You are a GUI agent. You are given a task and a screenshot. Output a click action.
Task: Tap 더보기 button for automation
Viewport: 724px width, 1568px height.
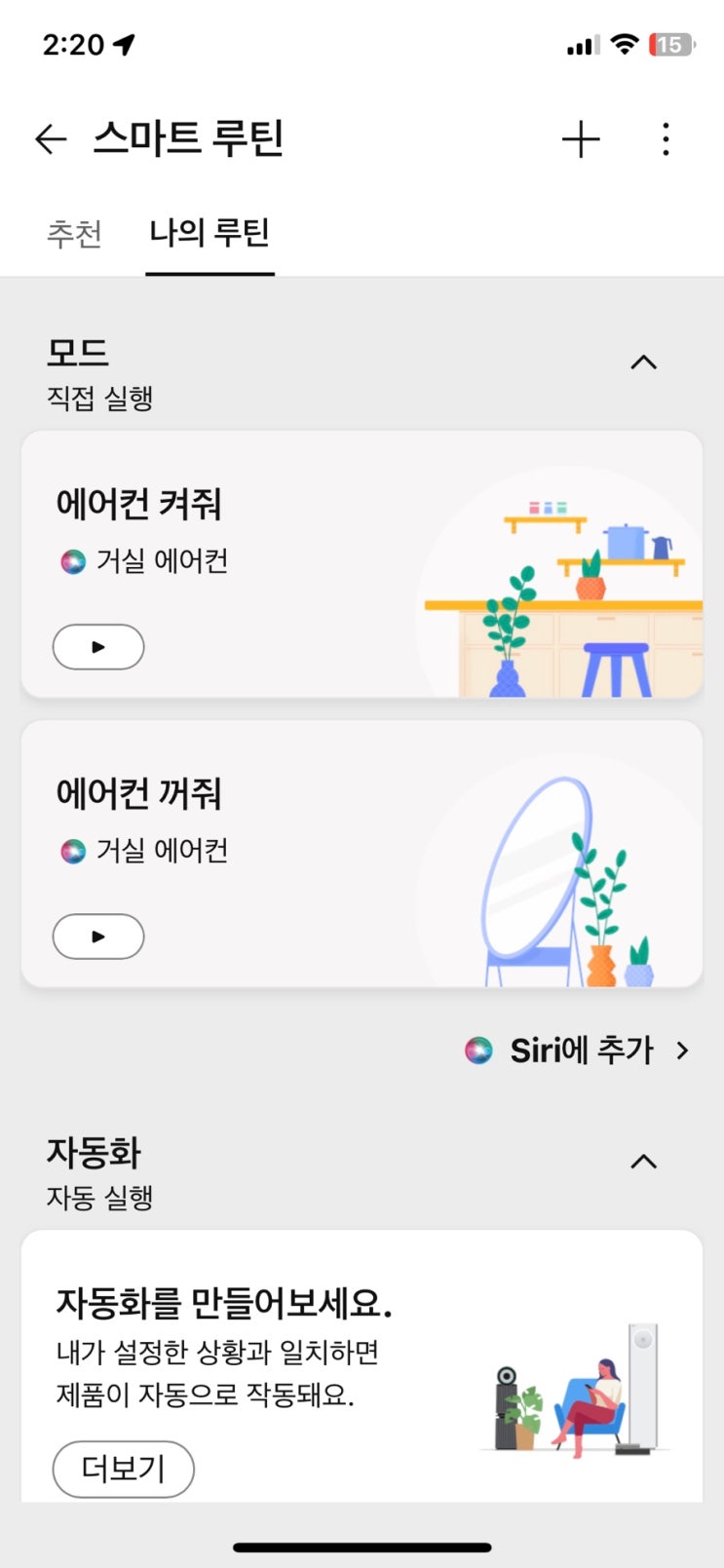point(123,1469)
